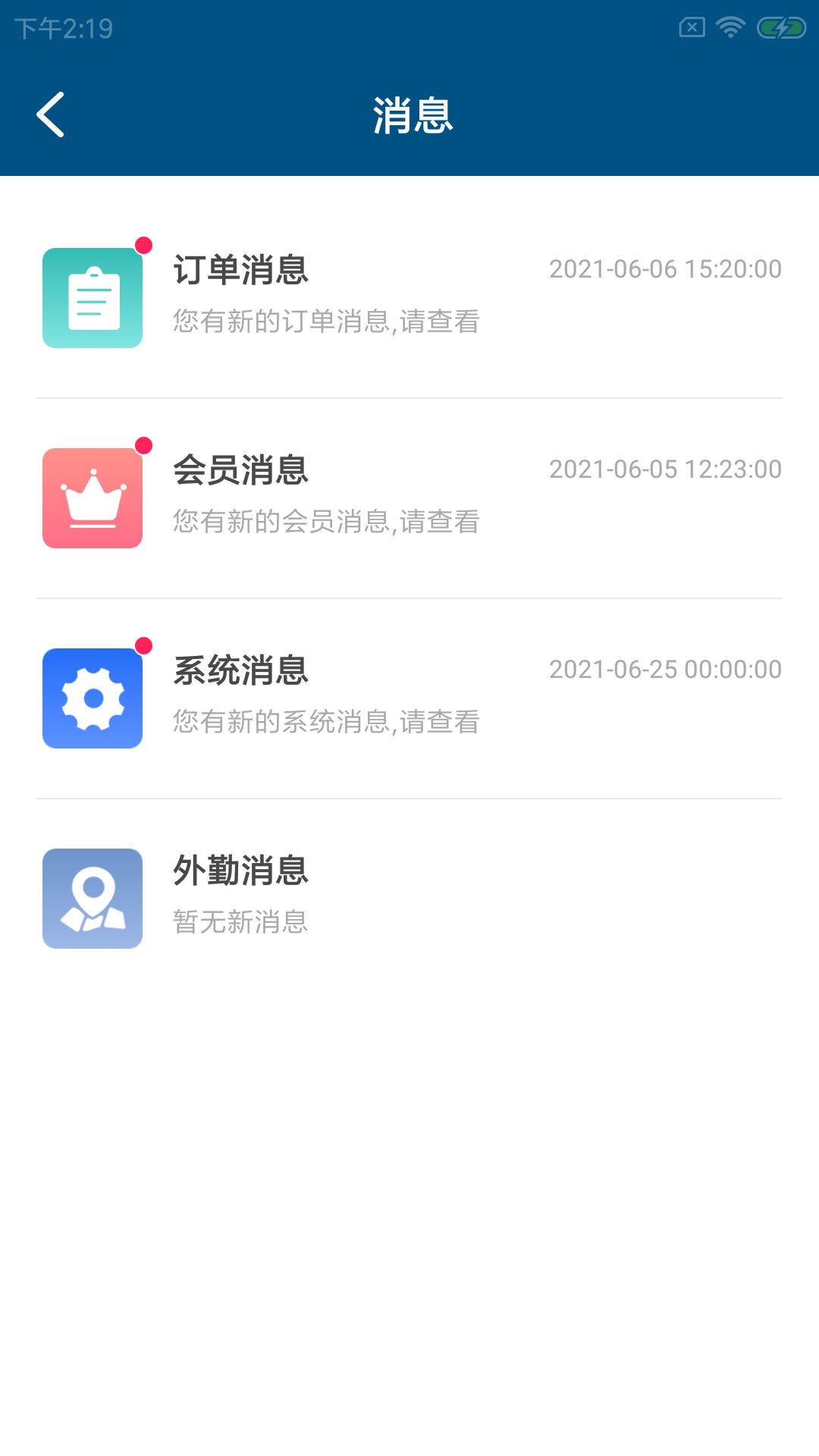Open the location pin icon for 外勤消息

click(x=93, y=898)
